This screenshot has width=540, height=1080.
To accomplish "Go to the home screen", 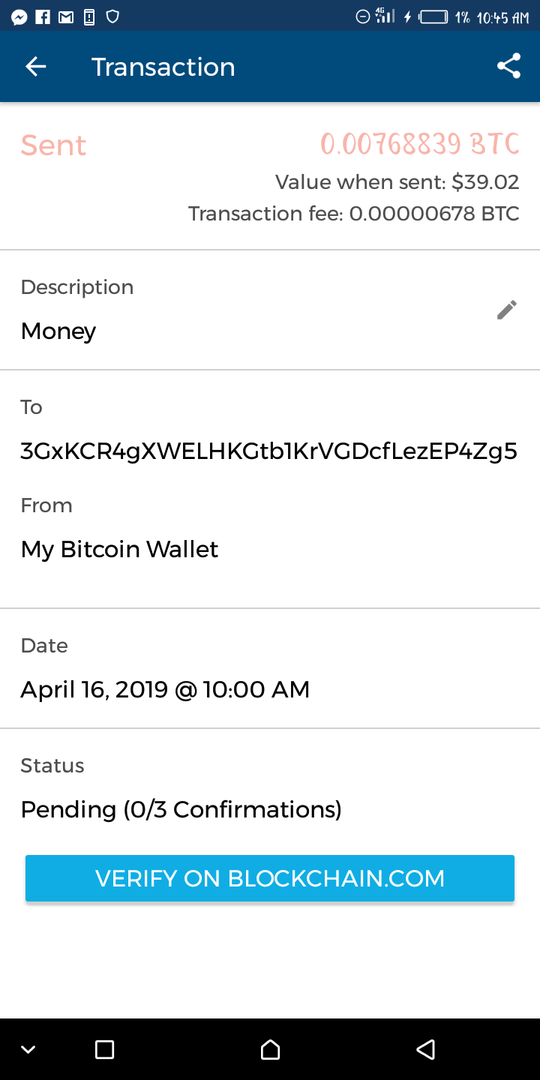I will pyautogui.click(x=270, y=1049).
